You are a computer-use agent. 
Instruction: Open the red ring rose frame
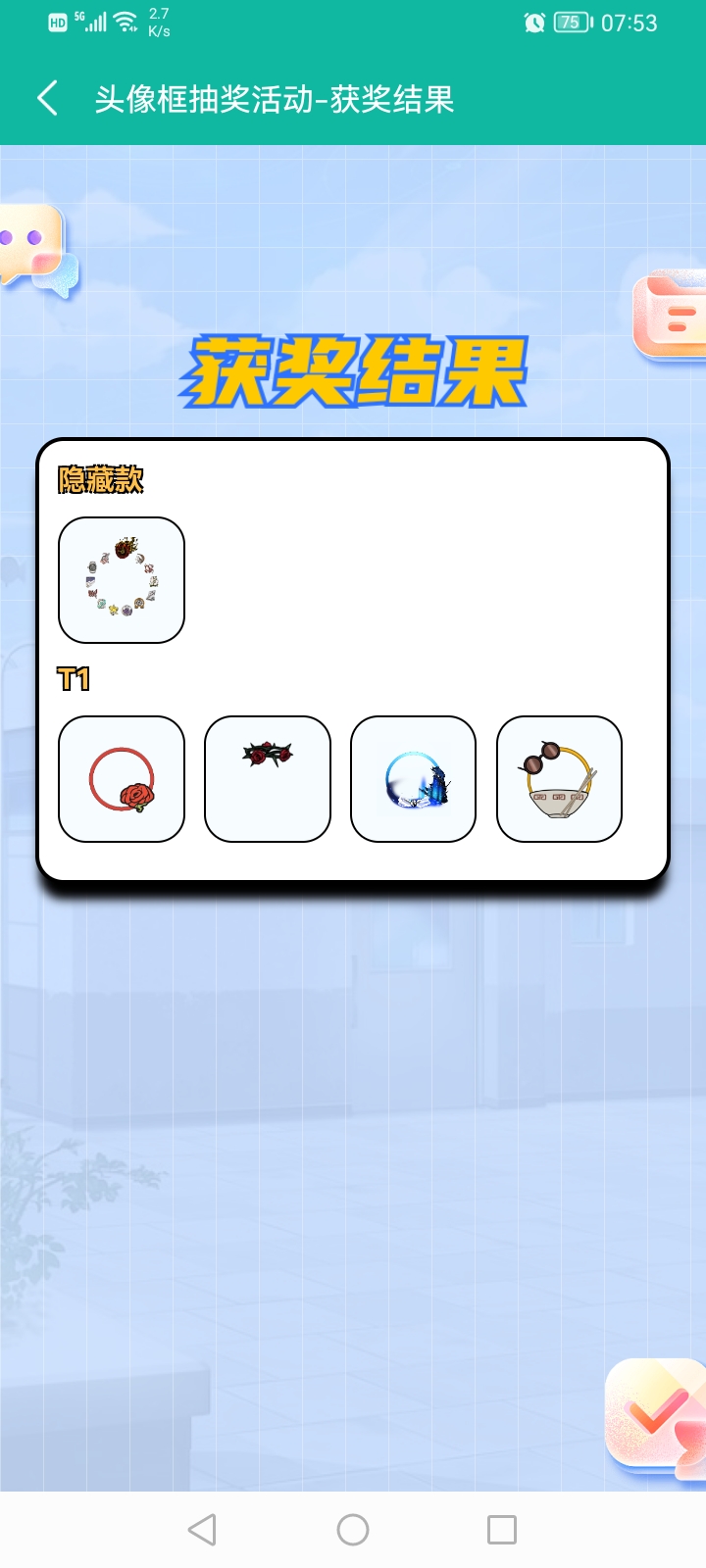pos(122,779)
